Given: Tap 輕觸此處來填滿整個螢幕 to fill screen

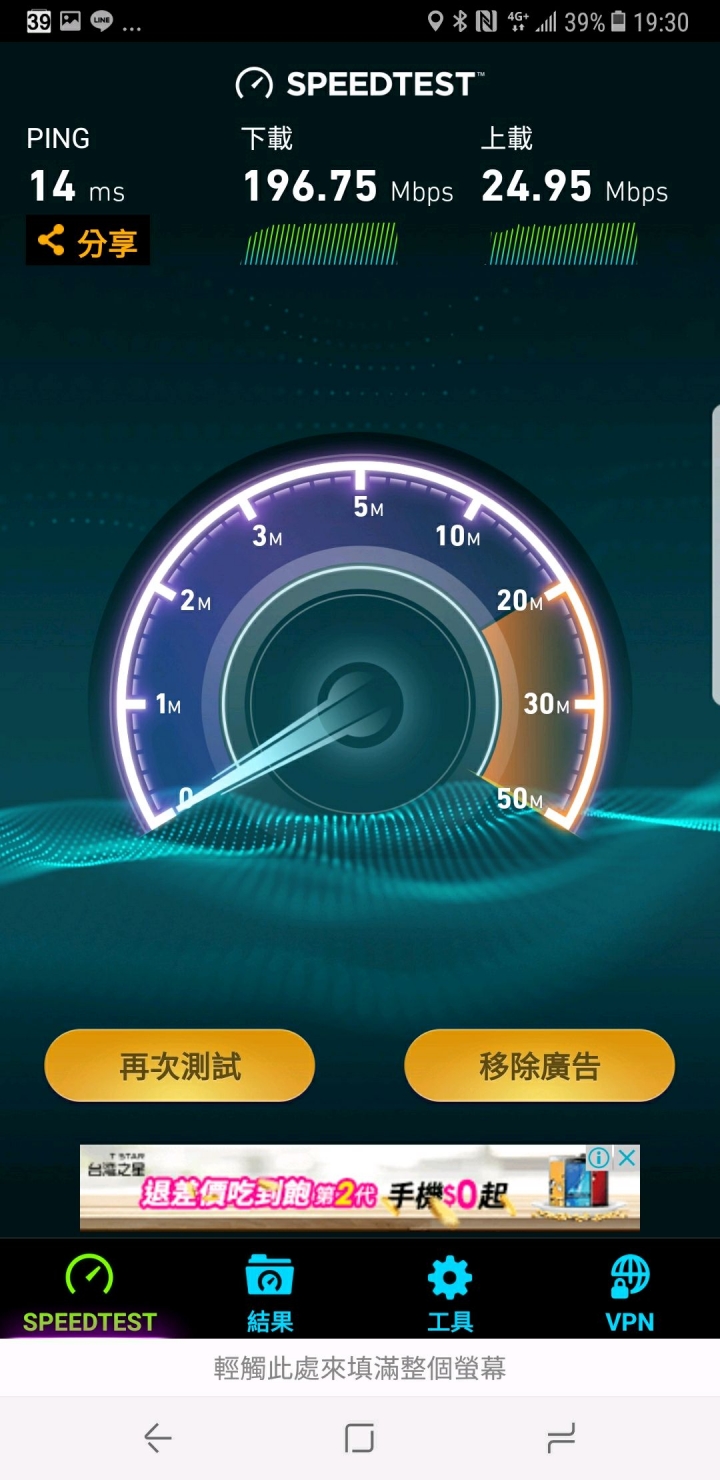Looking at the screenshot, I should click(360, 1368).
